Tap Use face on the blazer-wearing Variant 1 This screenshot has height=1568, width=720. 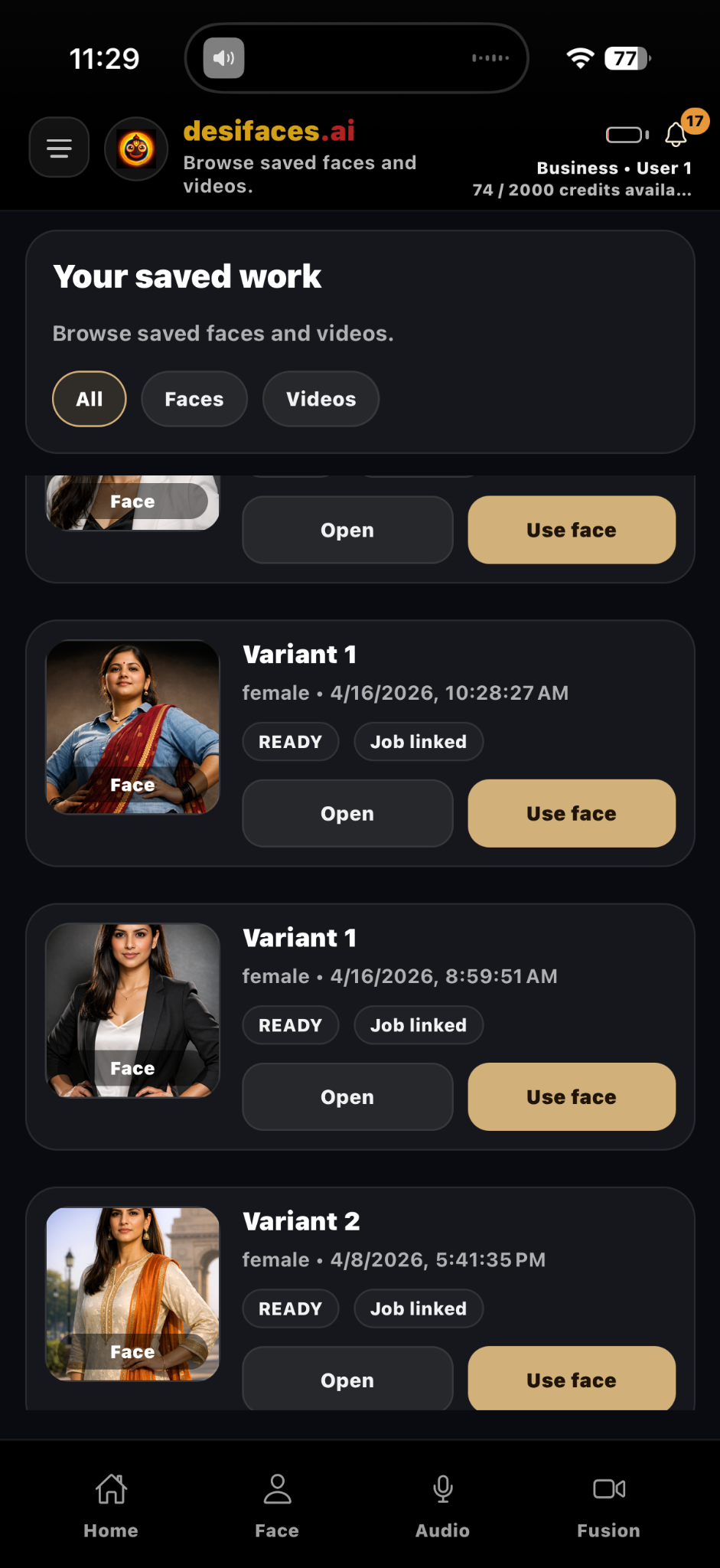571,1096
